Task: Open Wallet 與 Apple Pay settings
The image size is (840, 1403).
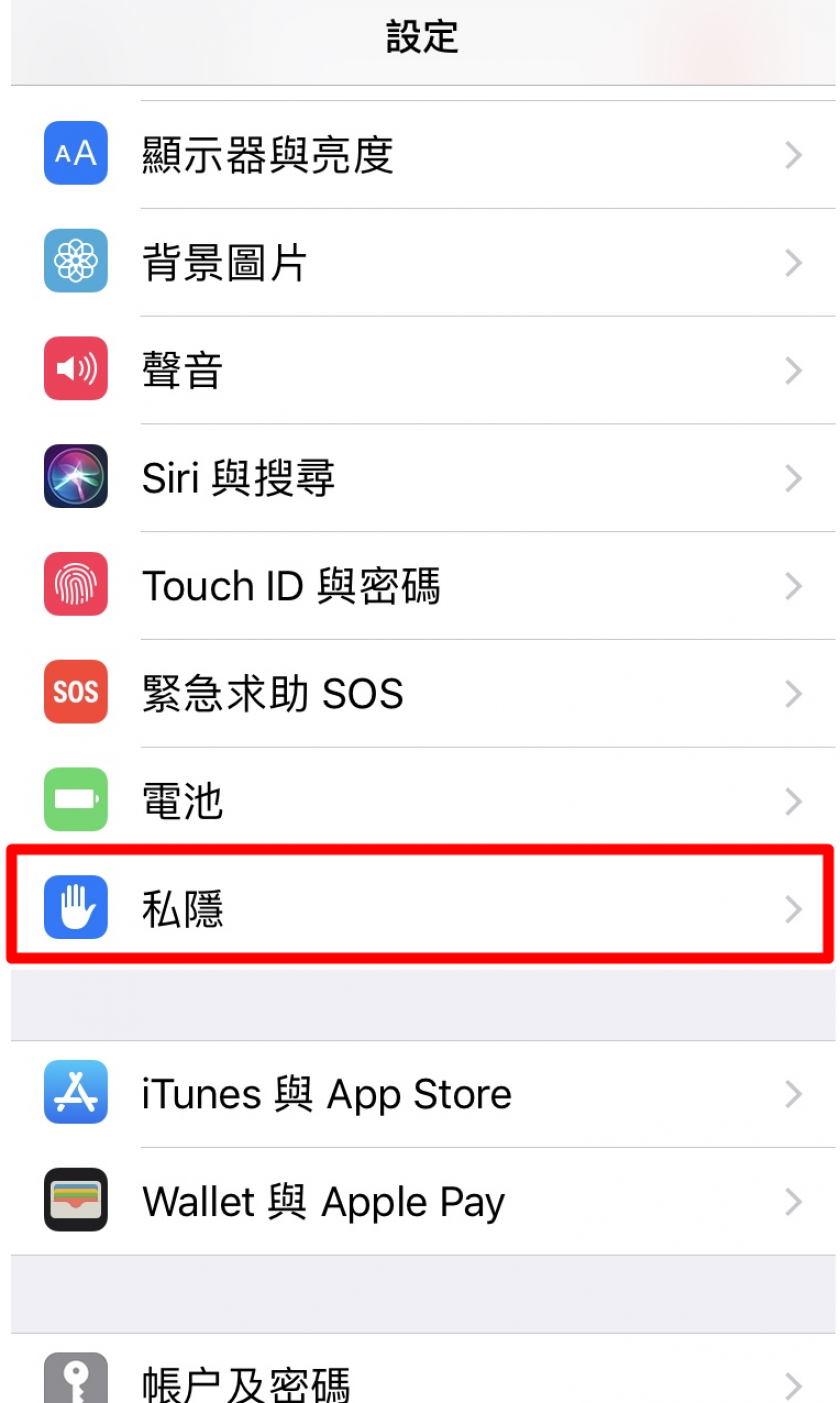Action: point(420,1201)
